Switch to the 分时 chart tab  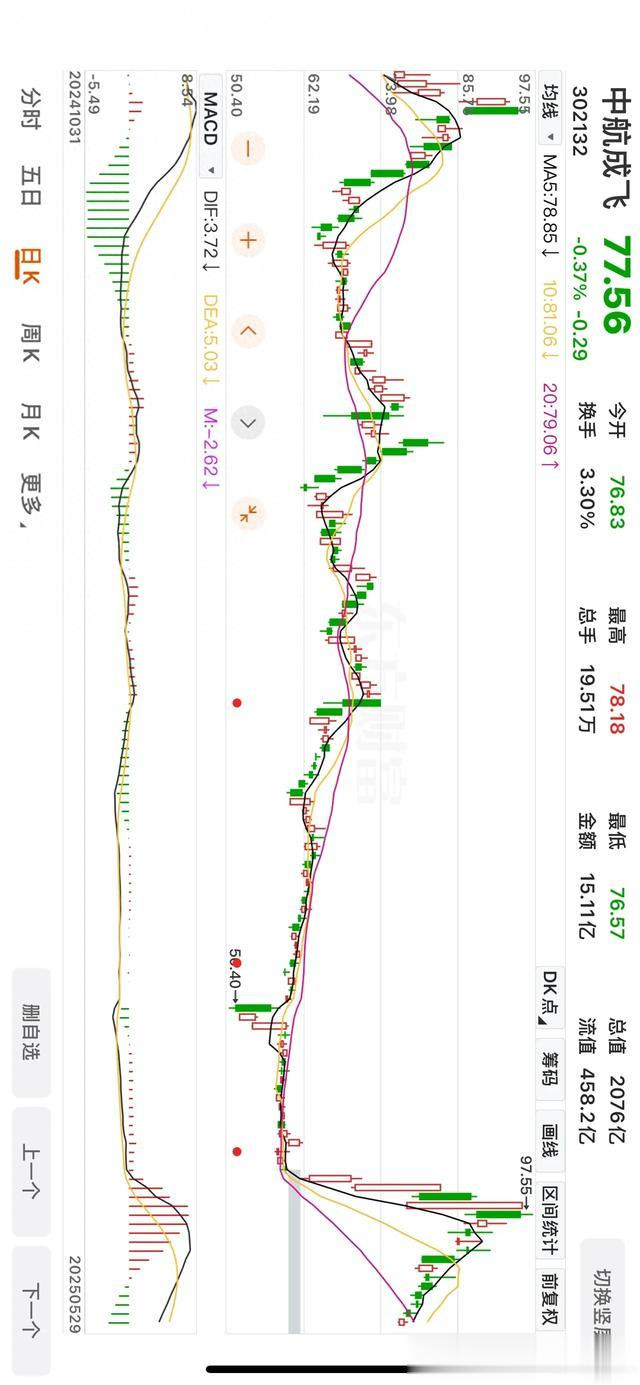(x=31, y=108)
